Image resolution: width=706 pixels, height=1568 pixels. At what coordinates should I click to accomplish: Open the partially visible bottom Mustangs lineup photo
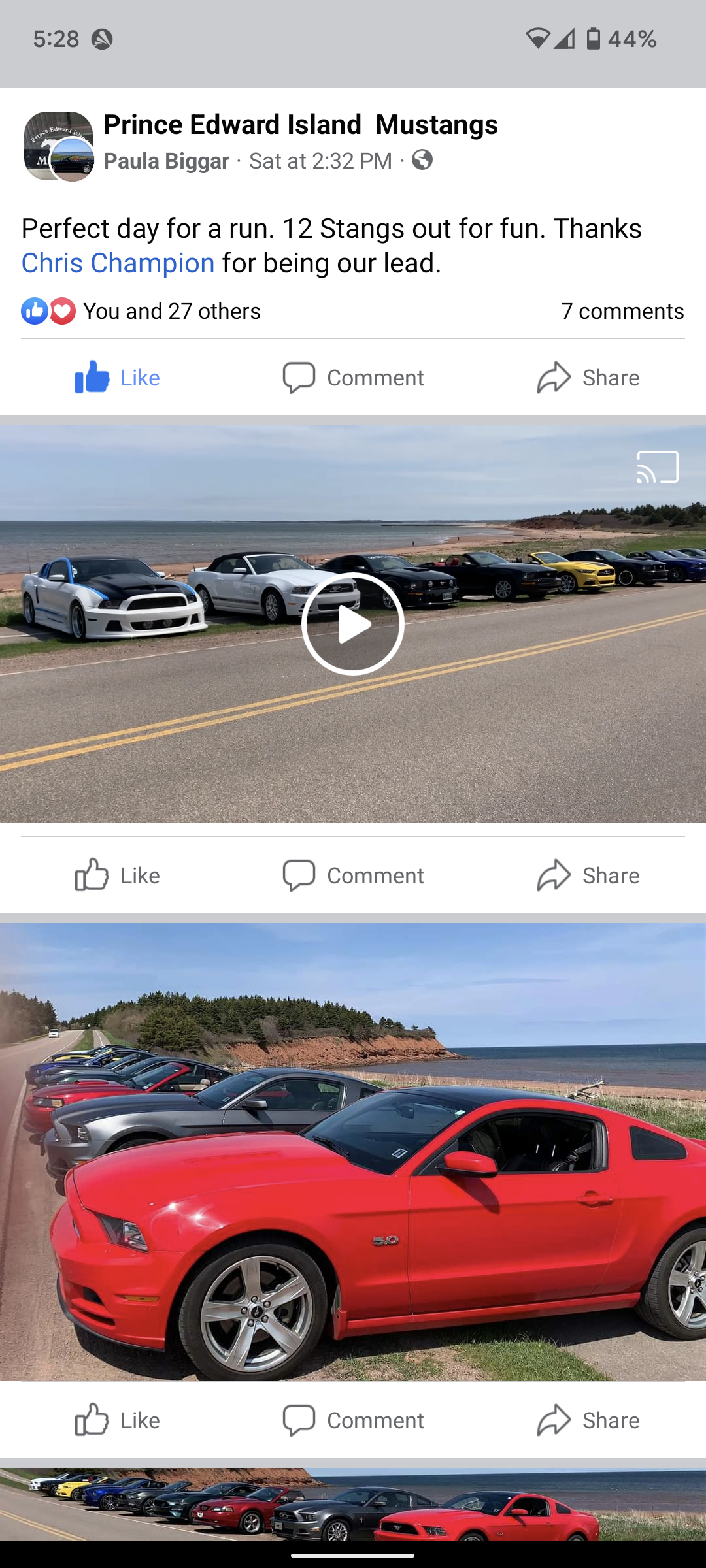click(x=353, y=1504)
